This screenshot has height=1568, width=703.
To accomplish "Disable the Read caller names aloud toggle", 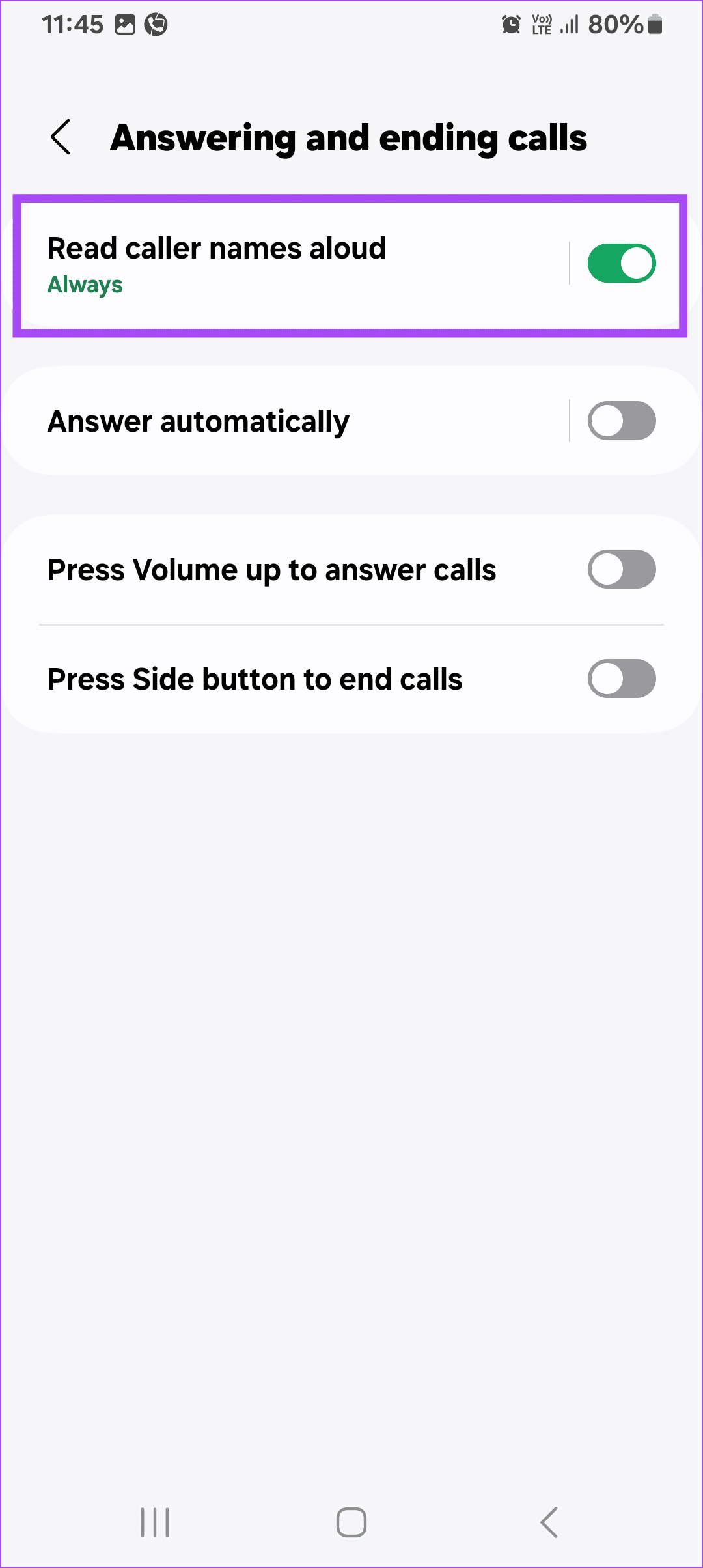I will tap(620, 262).
